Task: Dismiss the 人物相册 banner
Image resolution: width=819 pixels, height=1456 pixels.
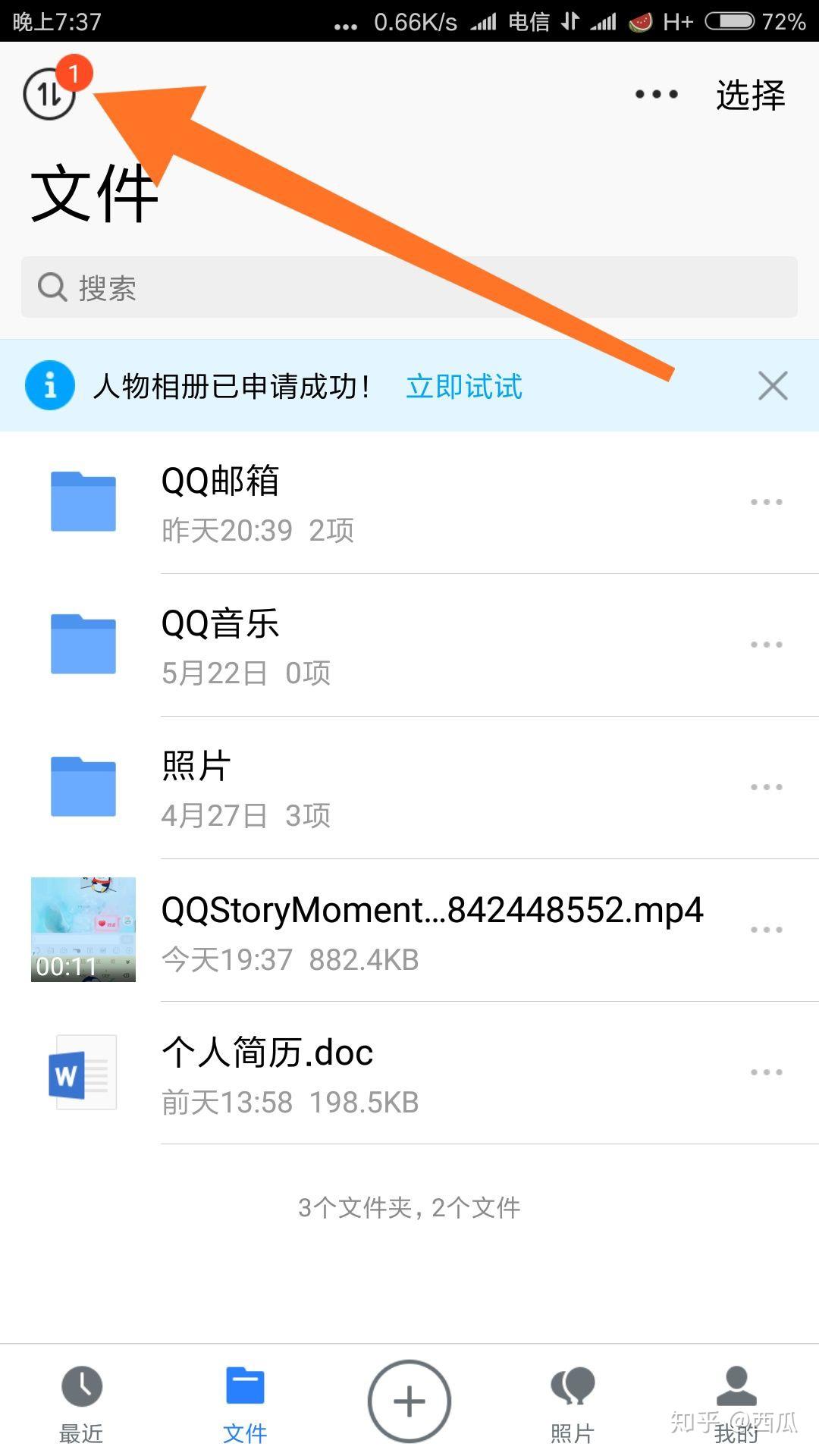Action: [x=773, y=386]
